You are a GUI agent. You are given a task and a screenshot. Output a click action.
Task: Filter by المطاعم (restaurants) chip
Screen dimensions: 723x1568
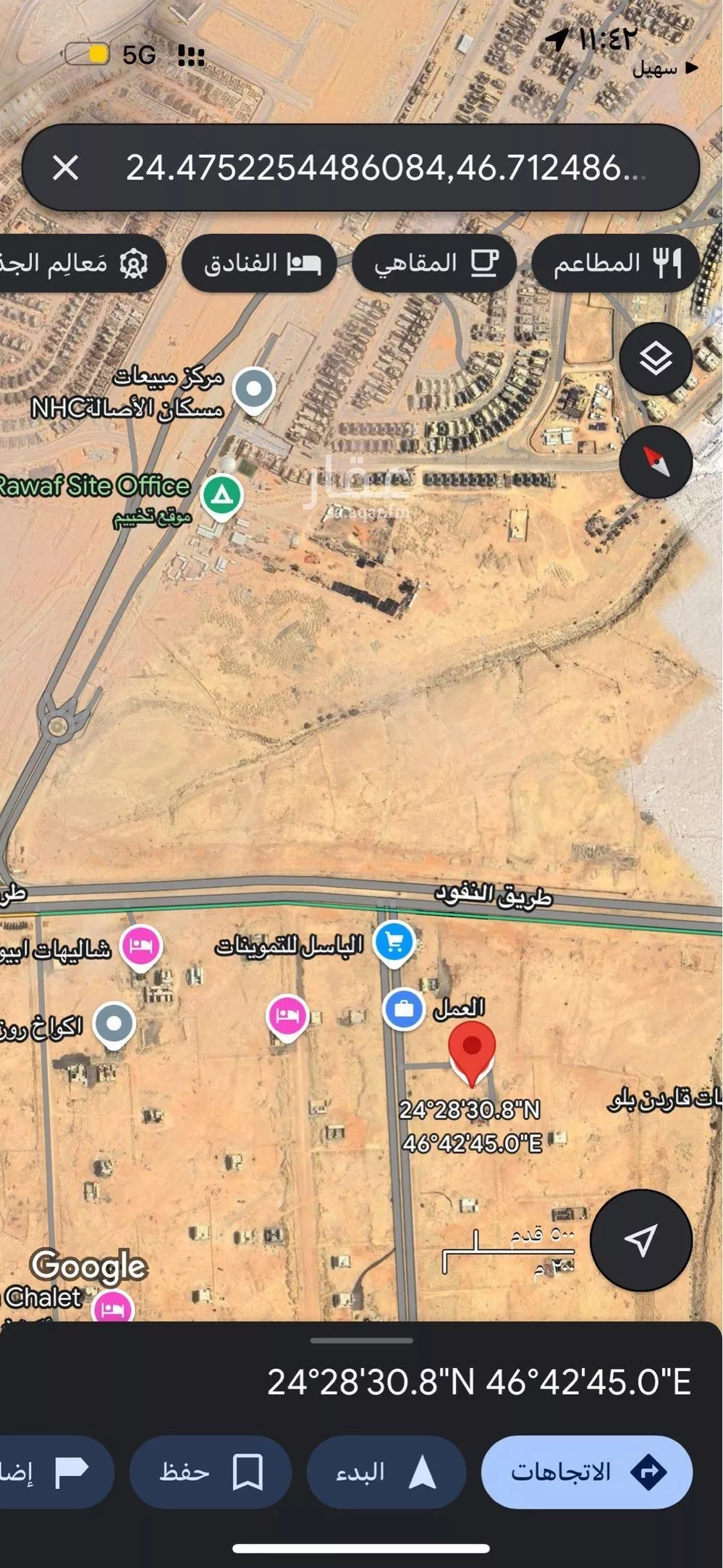tap(617, 263)
